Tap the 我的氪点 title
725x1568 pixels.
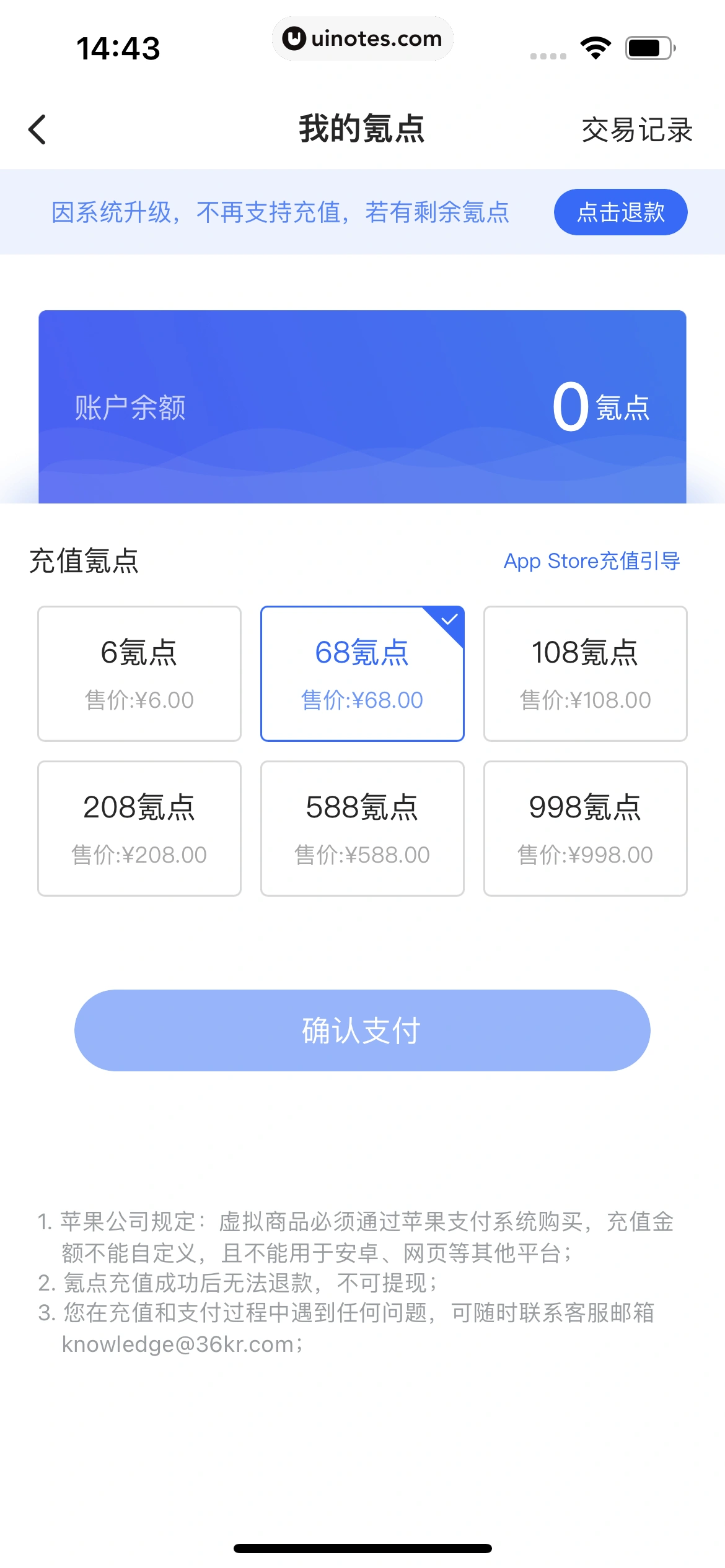tap(362, 129)
